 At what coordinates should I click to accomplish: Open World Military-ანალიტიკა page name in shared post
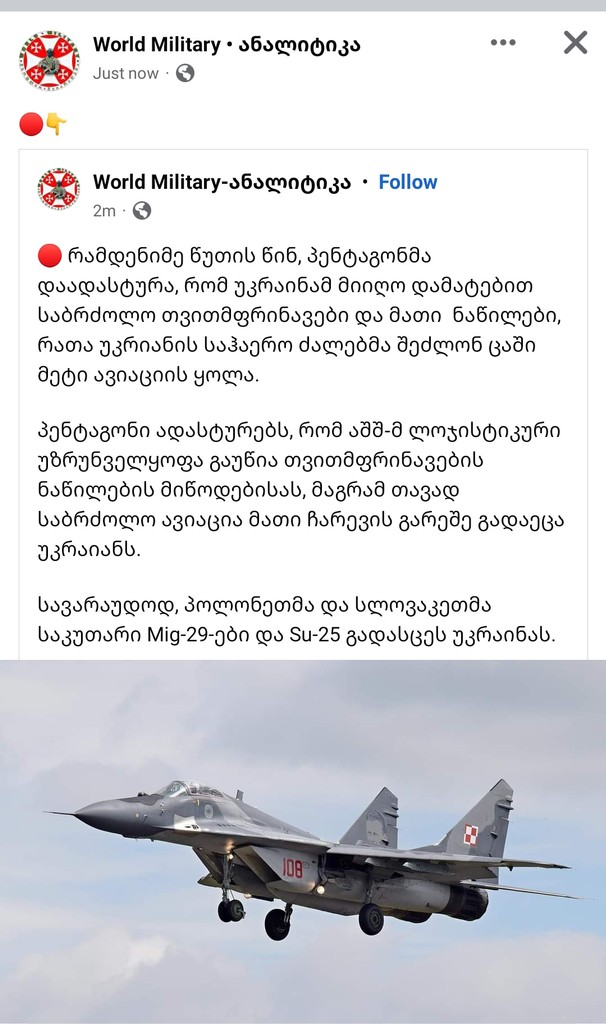click(x=221, y=182)
